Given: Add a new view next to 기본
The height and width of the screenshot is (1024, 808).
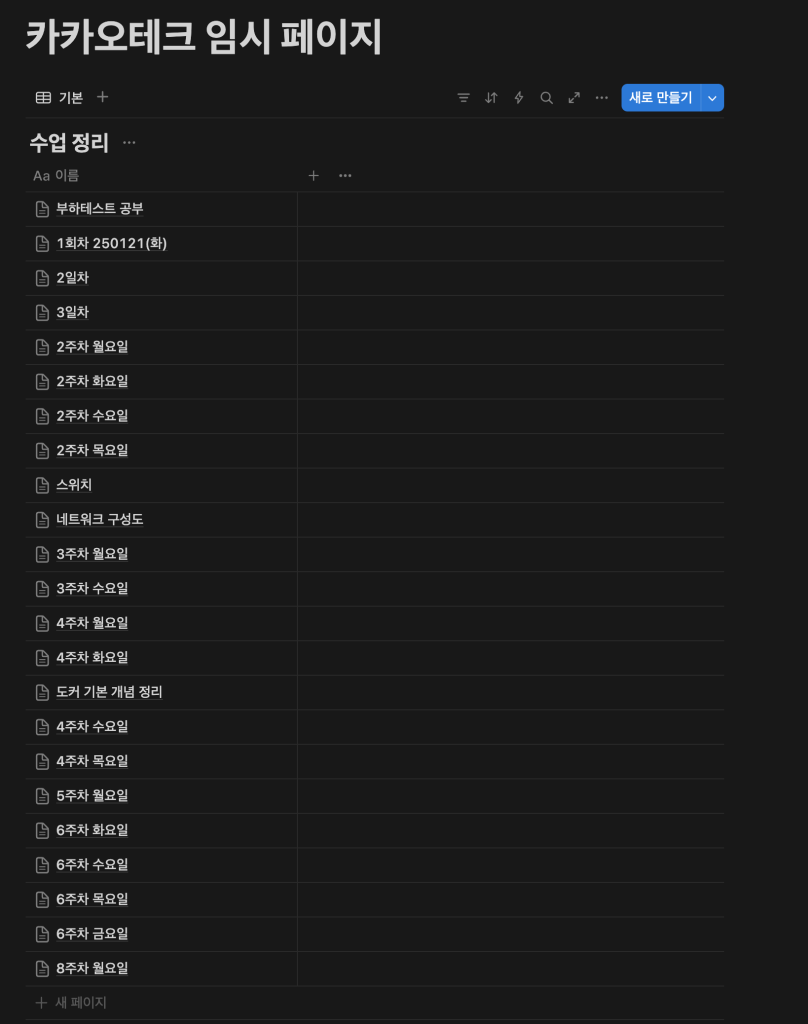Looking at the screenshot, I should tap(102, 97).
